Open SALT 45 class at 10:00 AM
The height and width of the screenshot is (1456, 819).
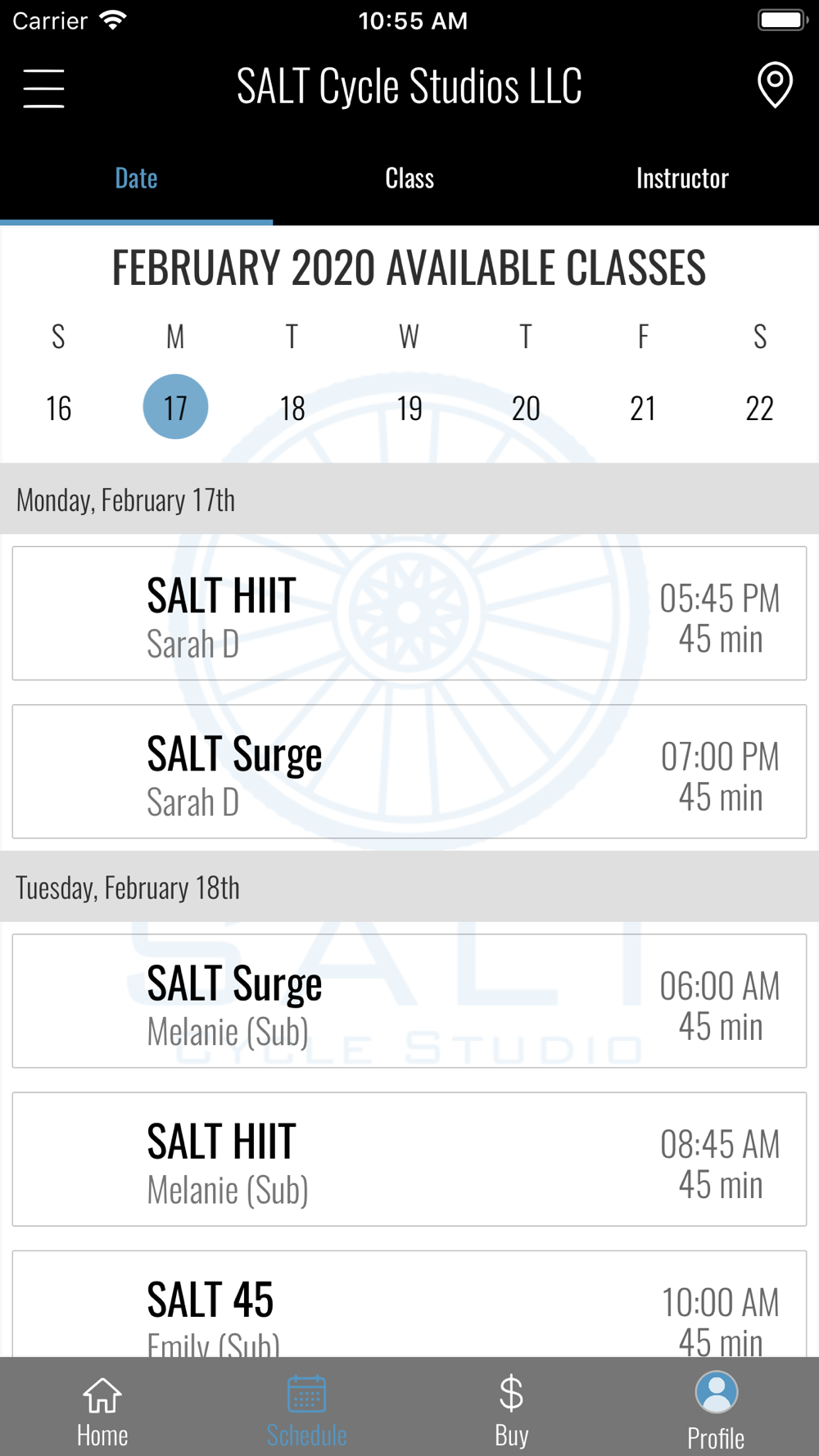click(x=409, y=1304)
